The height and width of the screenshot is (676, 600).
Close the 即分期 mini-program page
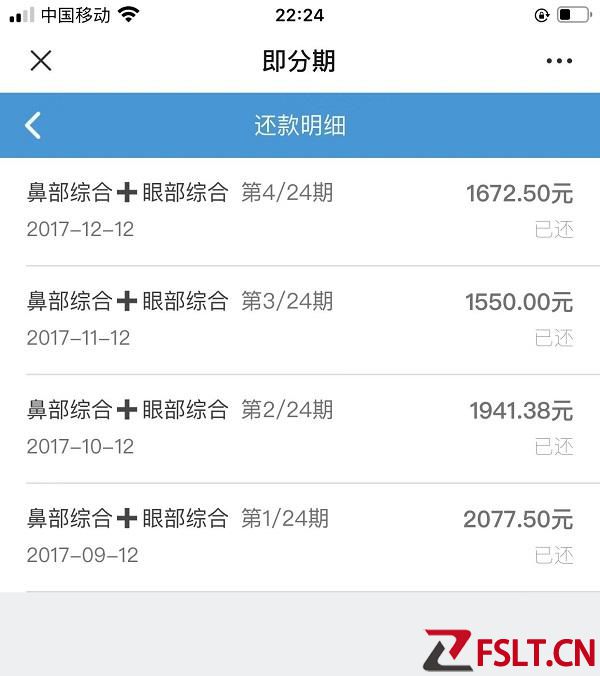[x=40, y=61]
